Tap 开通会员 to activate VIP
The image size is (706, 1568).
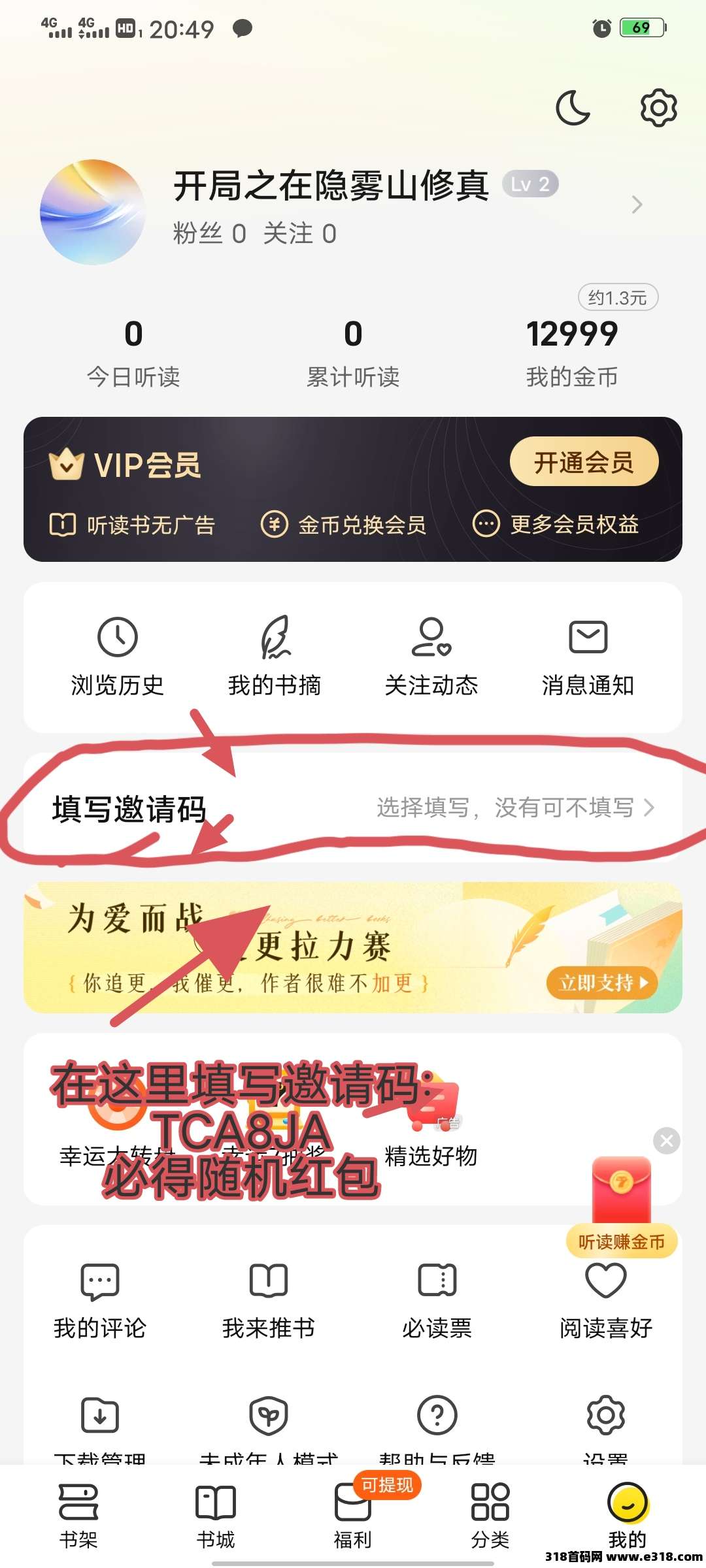point(584,462)
